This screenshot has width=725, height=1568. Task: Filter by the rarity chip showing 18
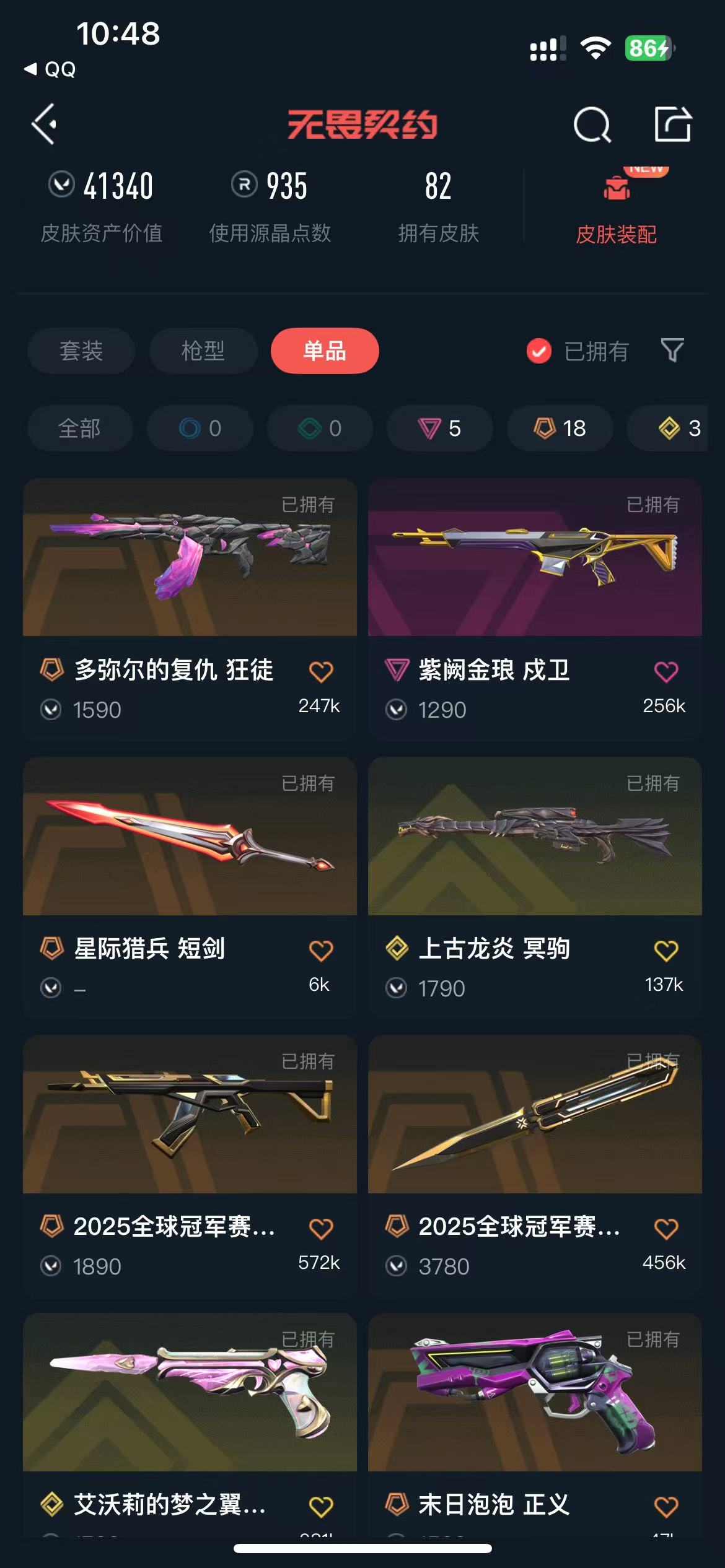coord(560,428)
